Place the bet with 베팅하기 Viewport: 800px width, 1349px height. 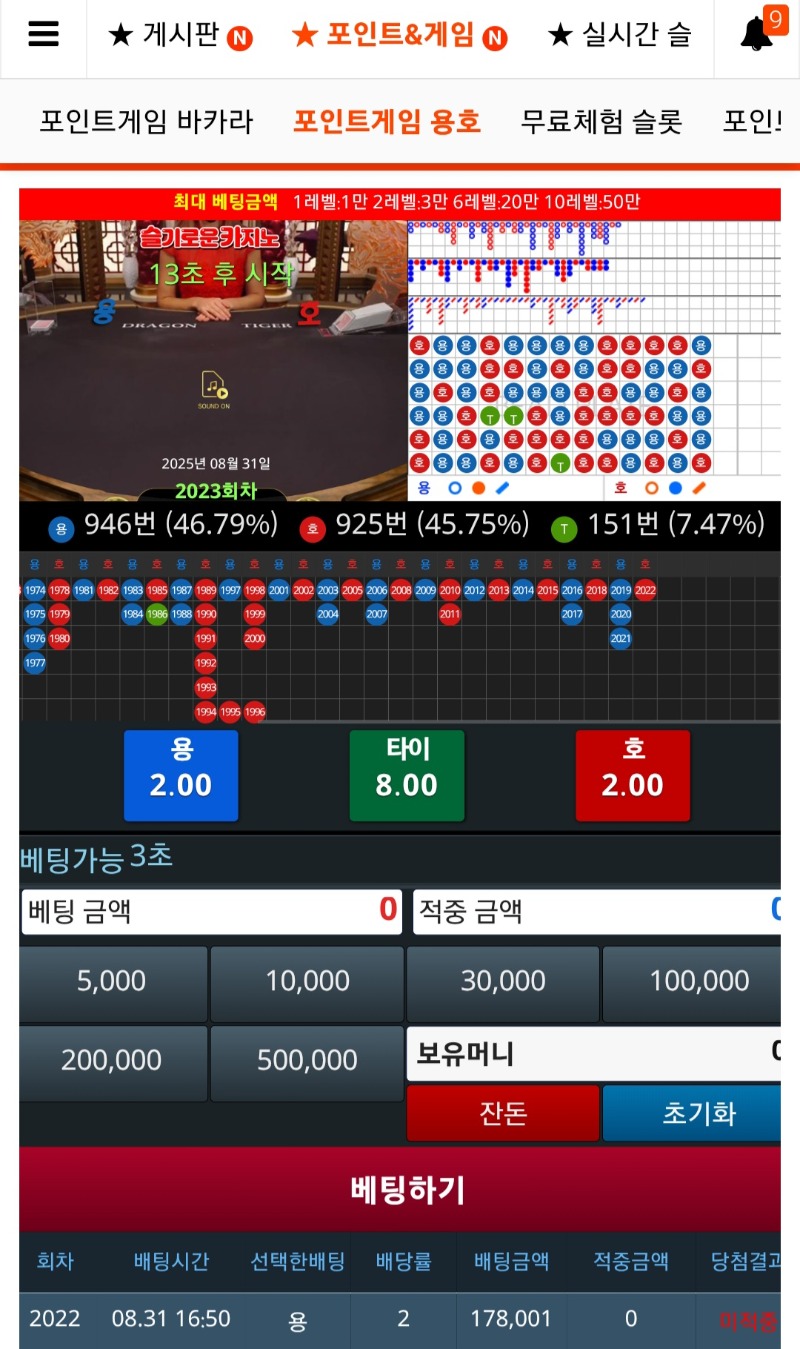tap(407, 1190)
